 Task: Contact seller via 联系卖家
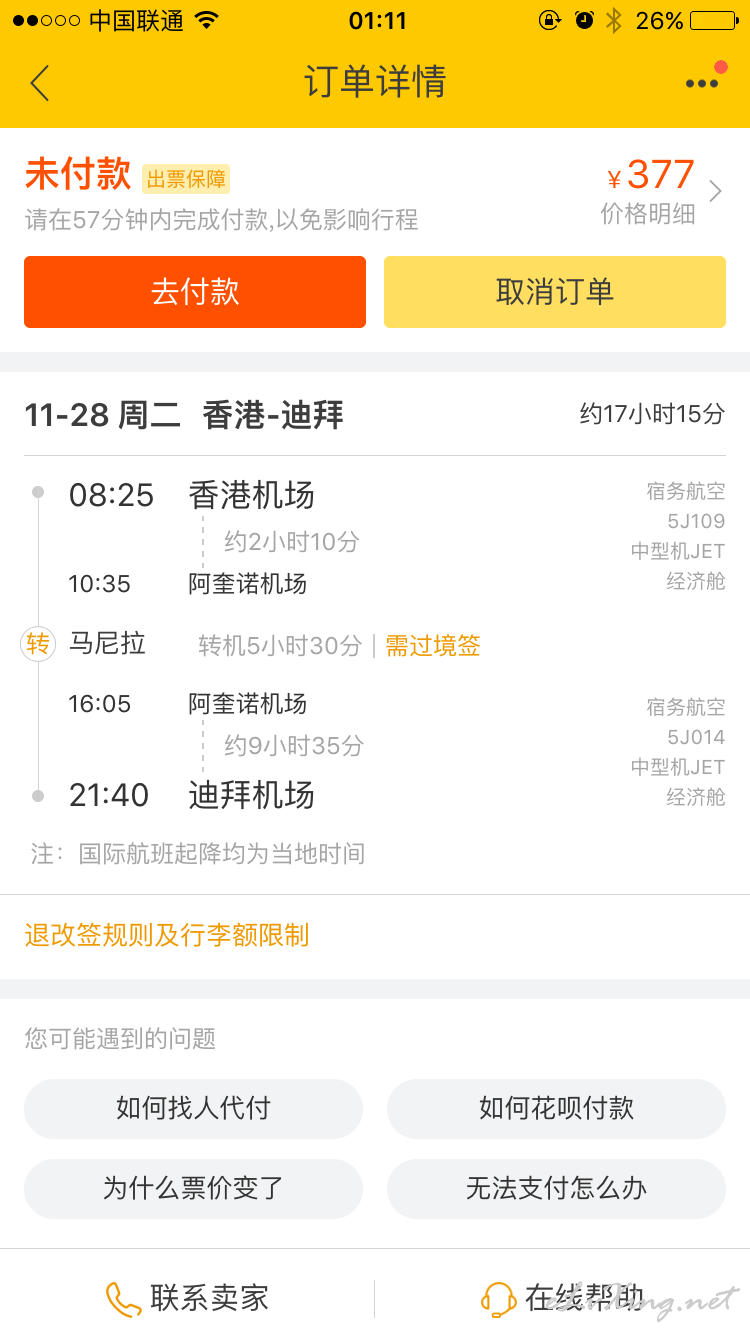(187, 1298)
